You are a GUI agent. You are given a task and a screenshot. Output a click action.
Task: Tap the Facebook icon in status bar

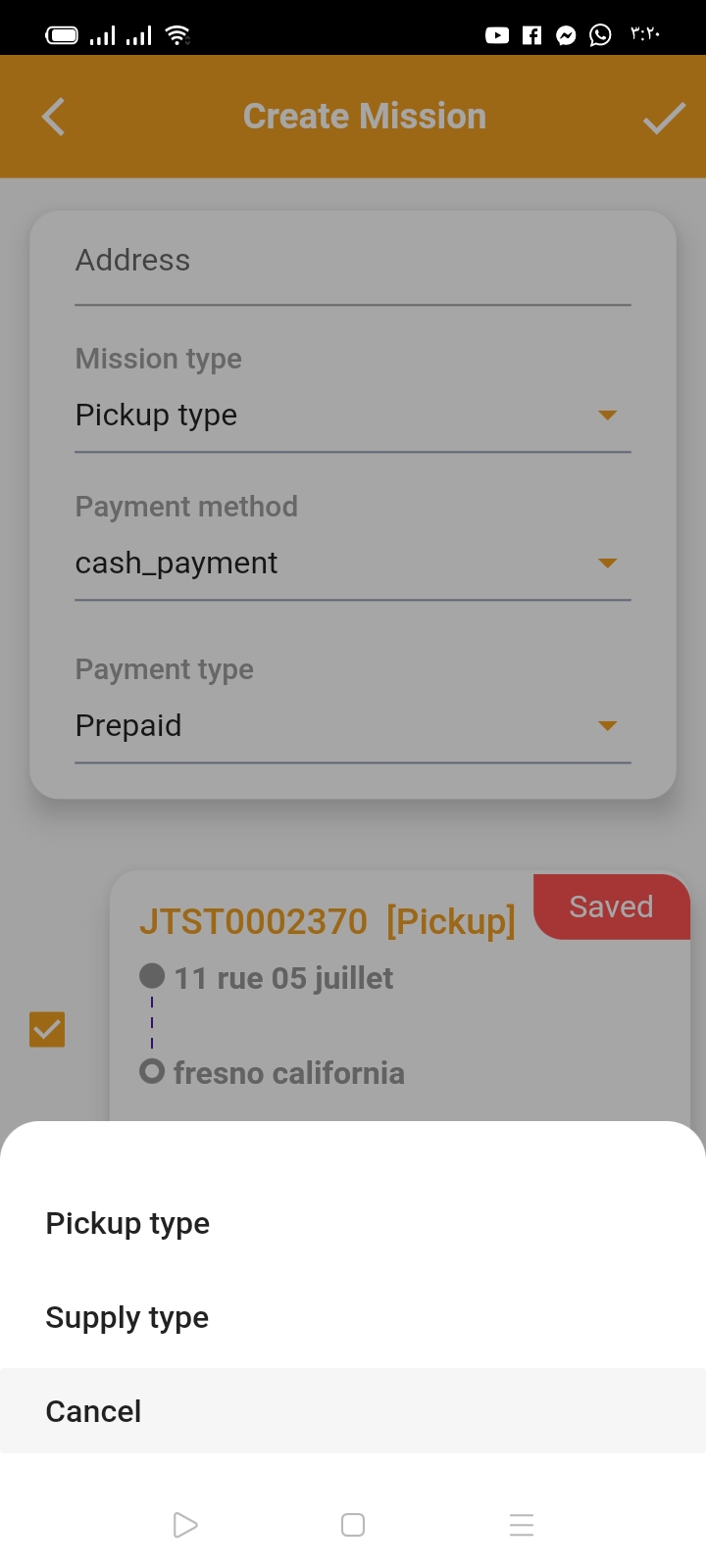click(530, 34)
